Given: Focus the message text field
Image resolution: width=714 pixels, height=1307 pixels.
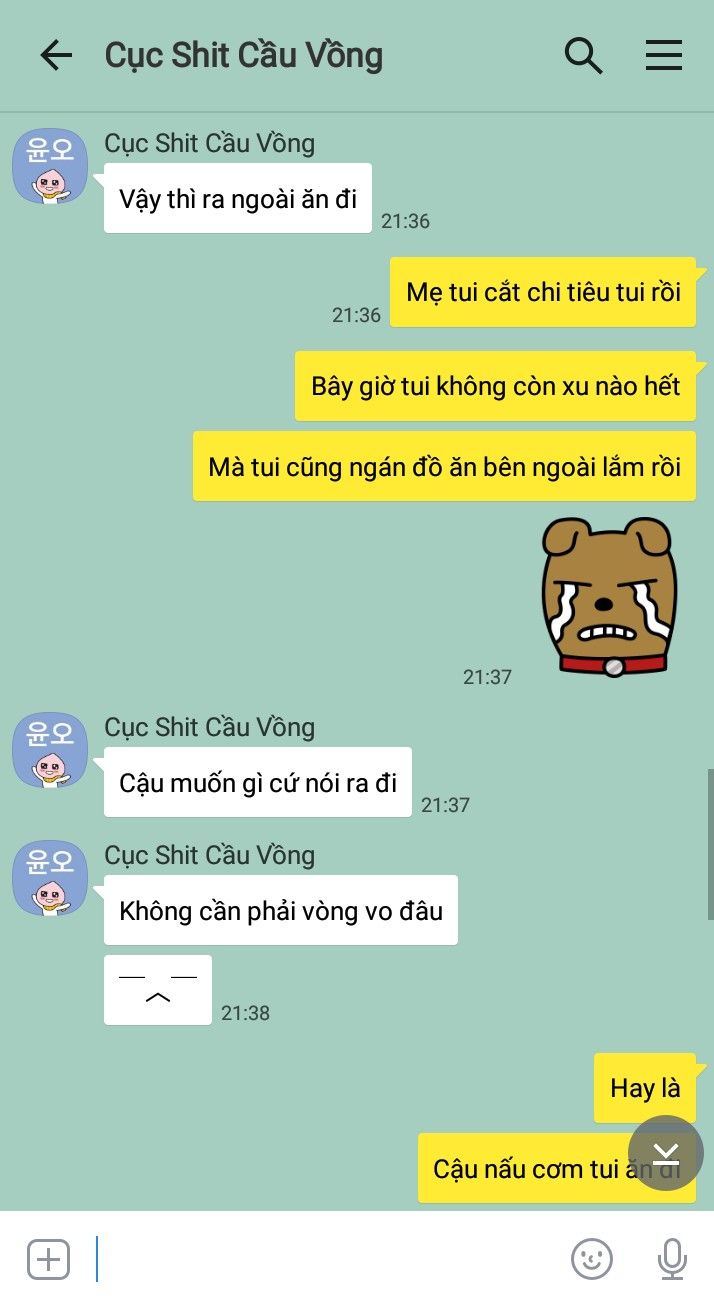Looking at the screenshot, I should click(320, 1259).
